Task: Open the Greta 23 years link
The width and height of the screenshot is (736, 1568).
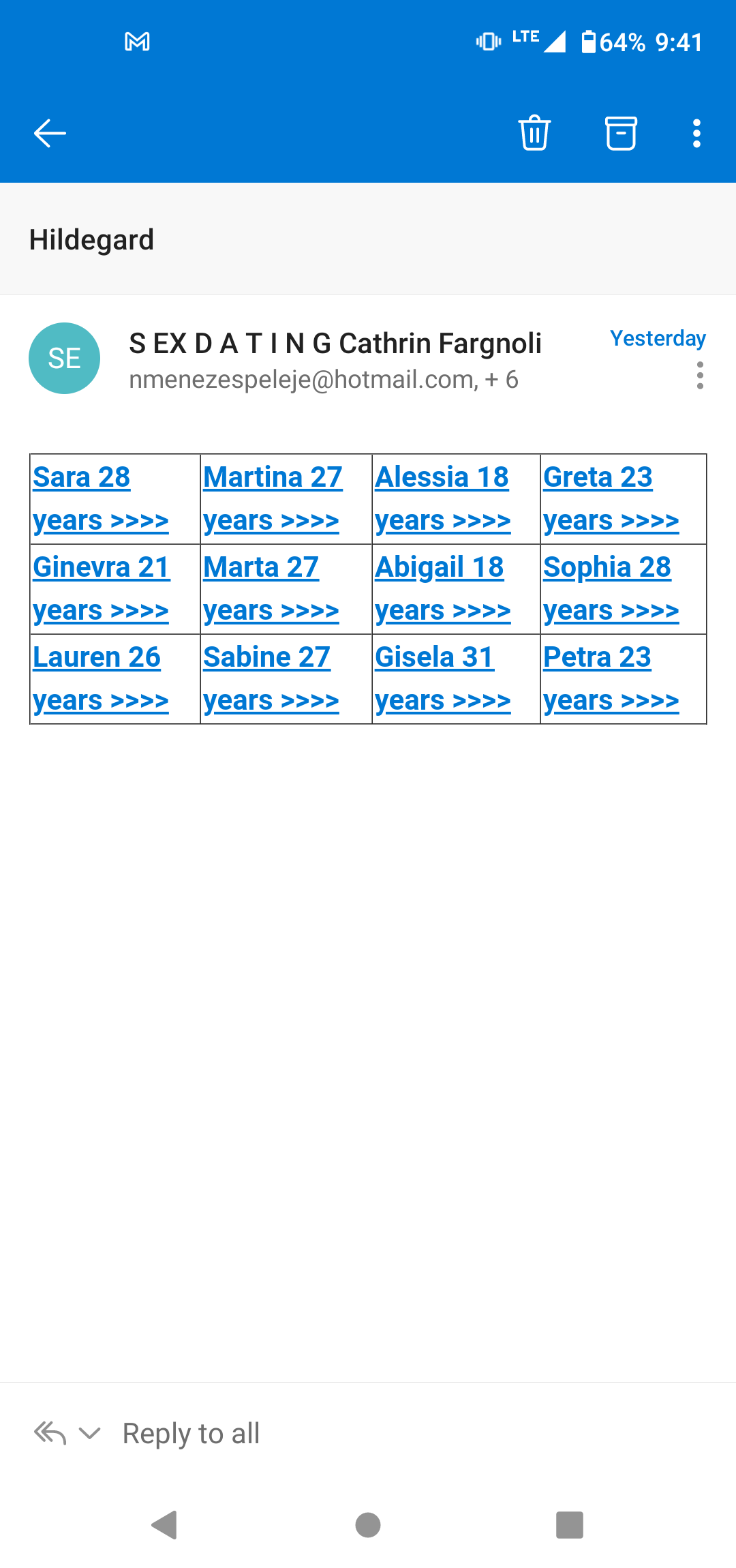Action: [x=598, y=478]
